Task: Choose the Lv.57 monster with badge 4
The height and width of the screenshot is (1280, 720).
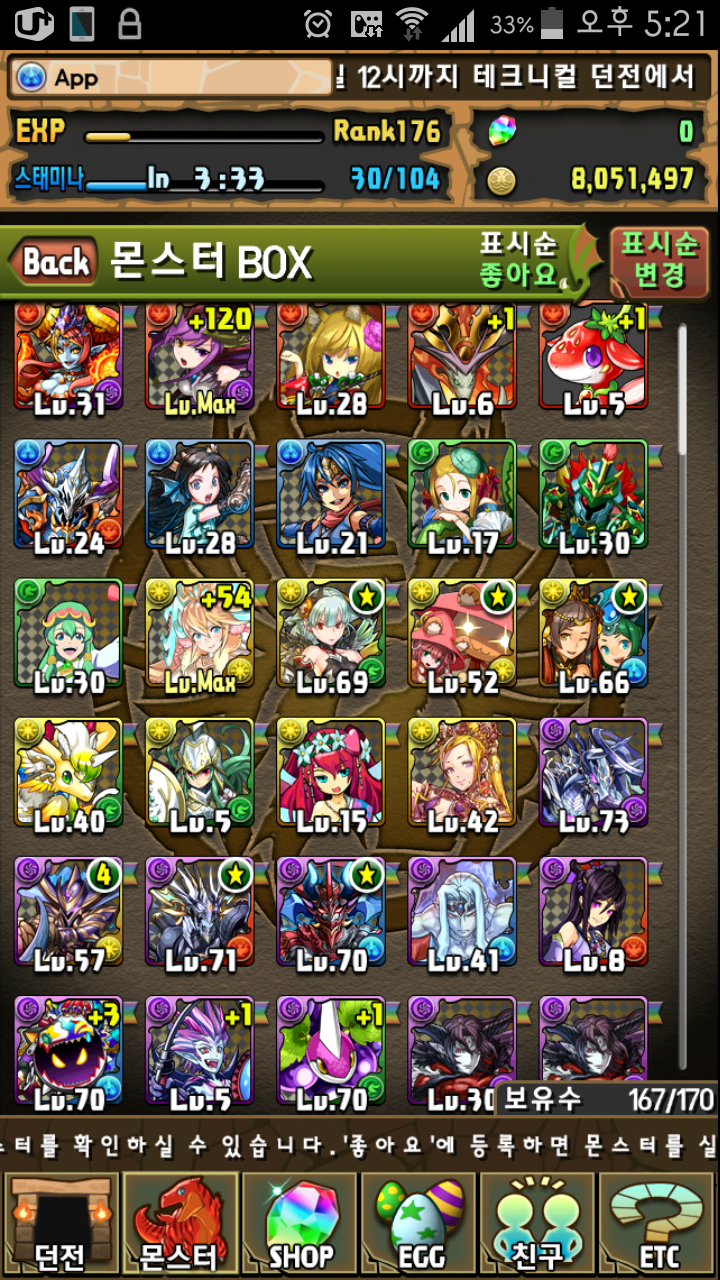Action: click(x=68, y=914)
